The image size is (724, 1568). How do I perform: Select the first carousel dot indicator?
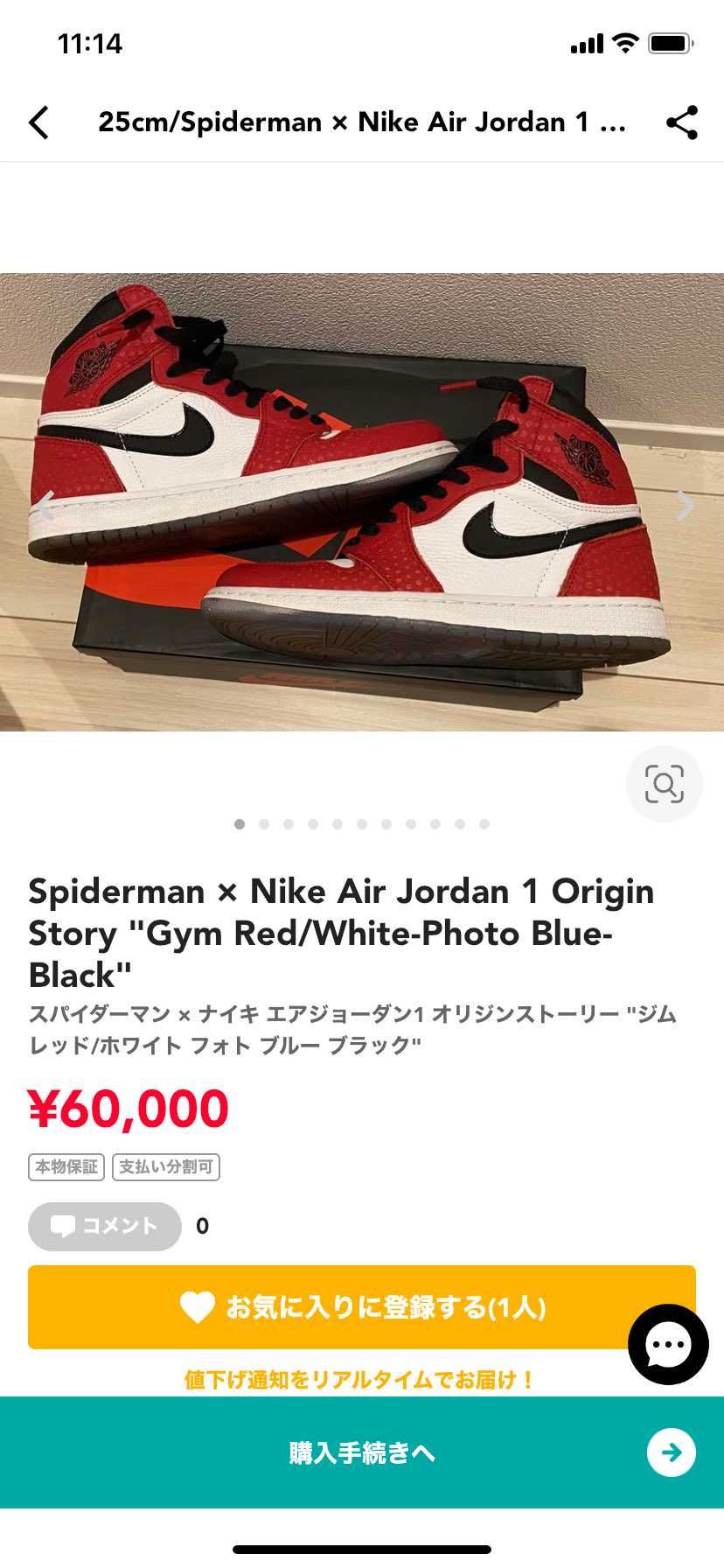(240, 824)
